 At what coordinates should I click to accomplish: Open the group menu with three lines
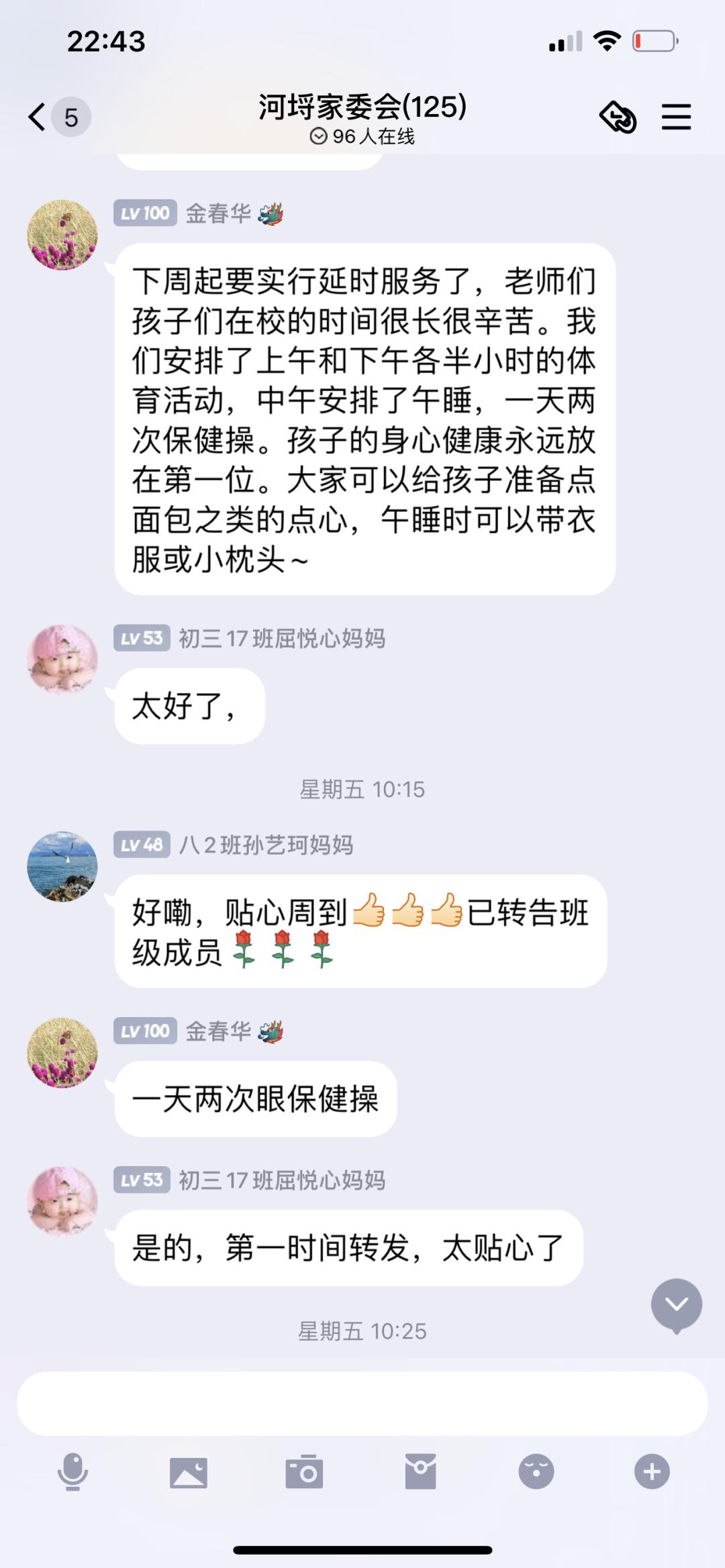click(676, 117)
